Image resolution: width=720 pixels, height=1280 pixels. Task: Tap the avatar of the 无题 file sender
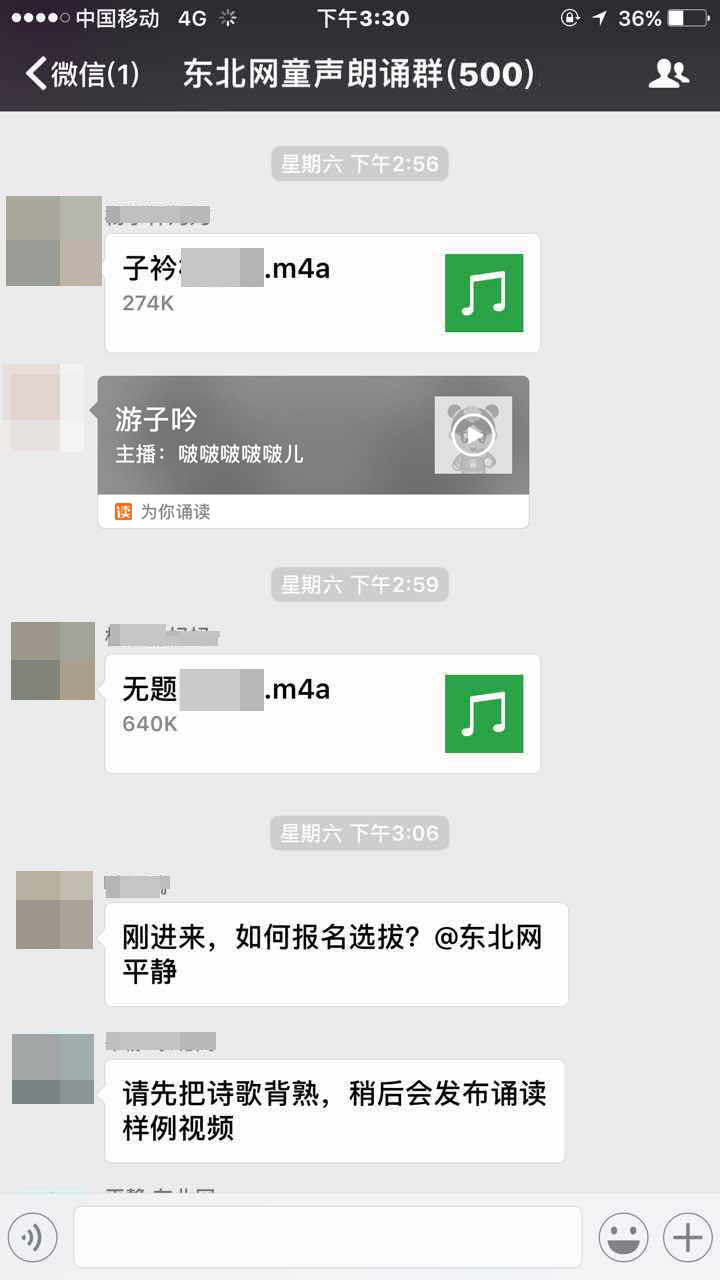click(53, 661)
